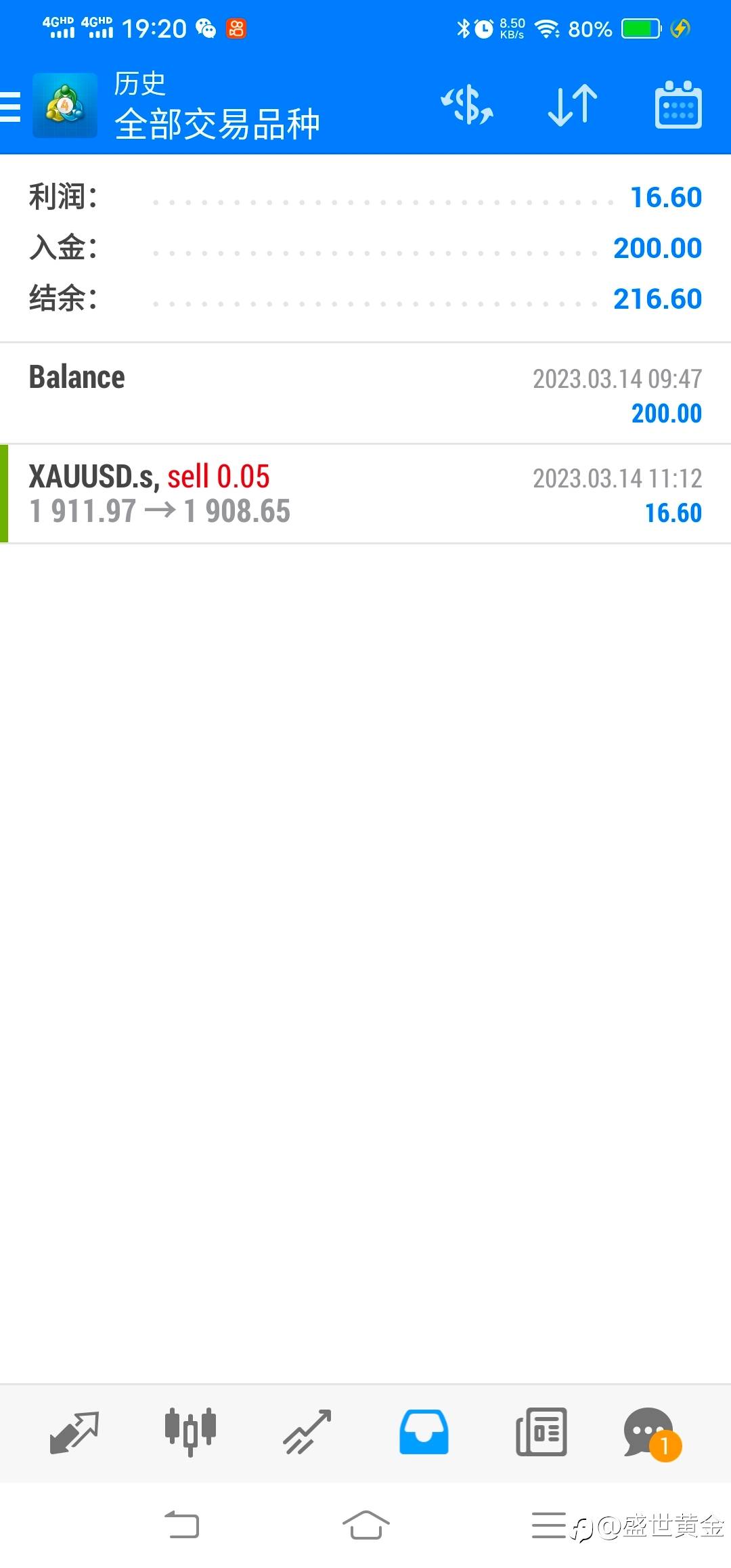Go back with system back button
Image resolution: width=731 pixels, height=1568 pixels.
pos(182,1525)
